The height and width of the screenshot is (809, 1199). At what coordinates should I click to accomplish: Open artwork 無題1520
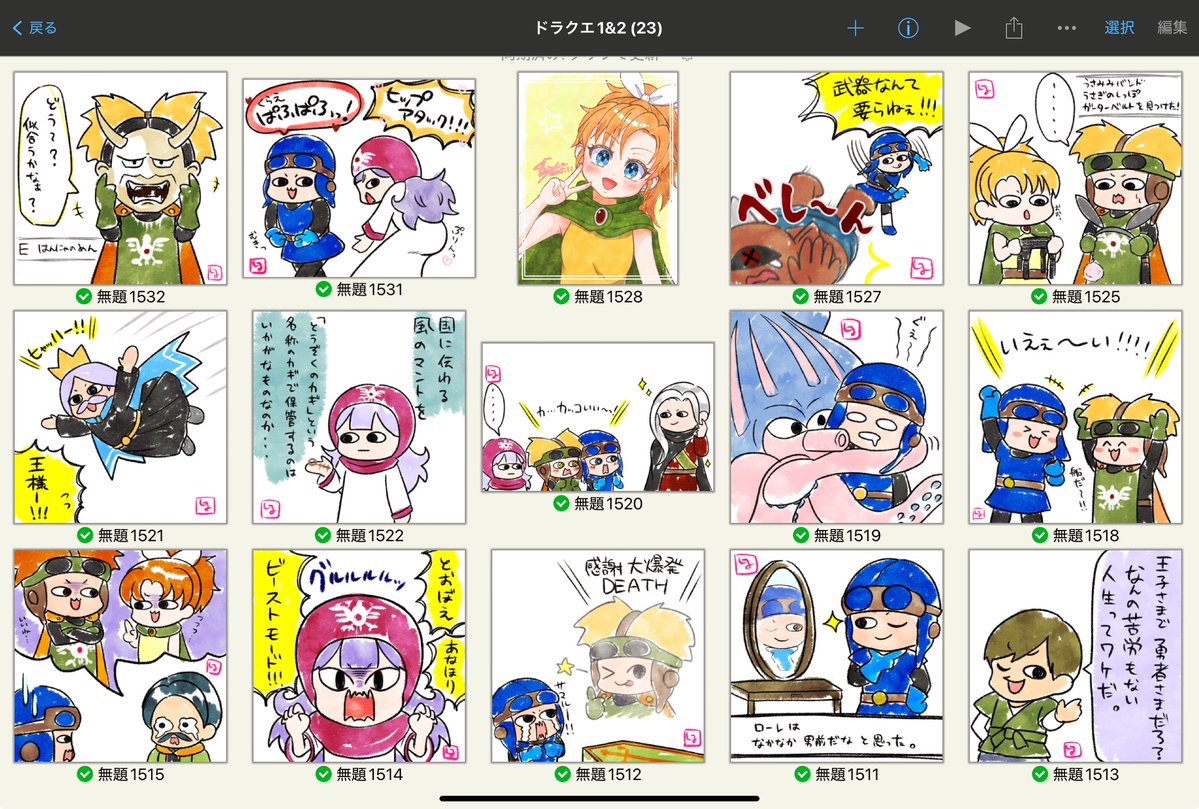(x=598, y=417)
